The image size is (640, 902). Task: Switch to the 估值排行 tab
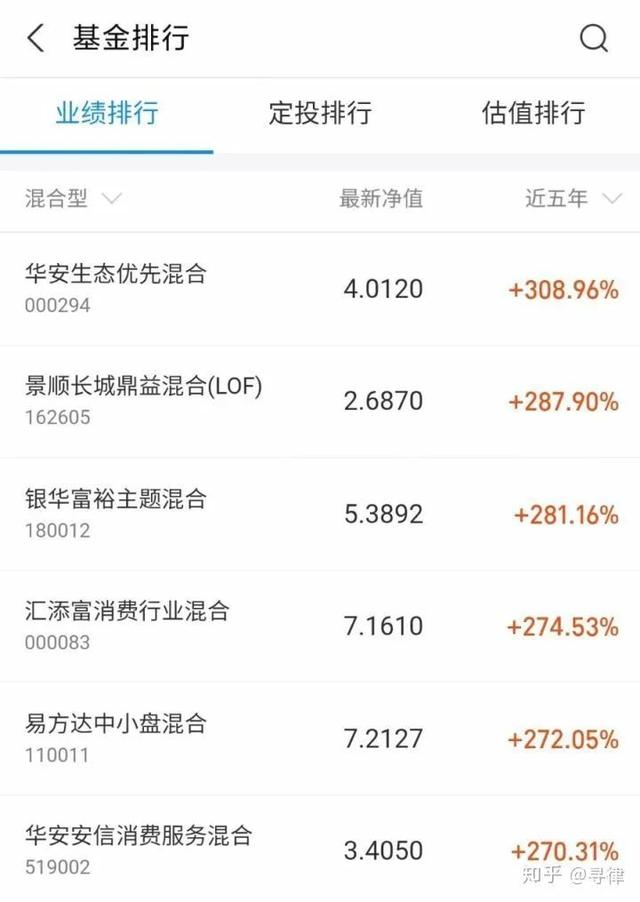click(533, 113)
